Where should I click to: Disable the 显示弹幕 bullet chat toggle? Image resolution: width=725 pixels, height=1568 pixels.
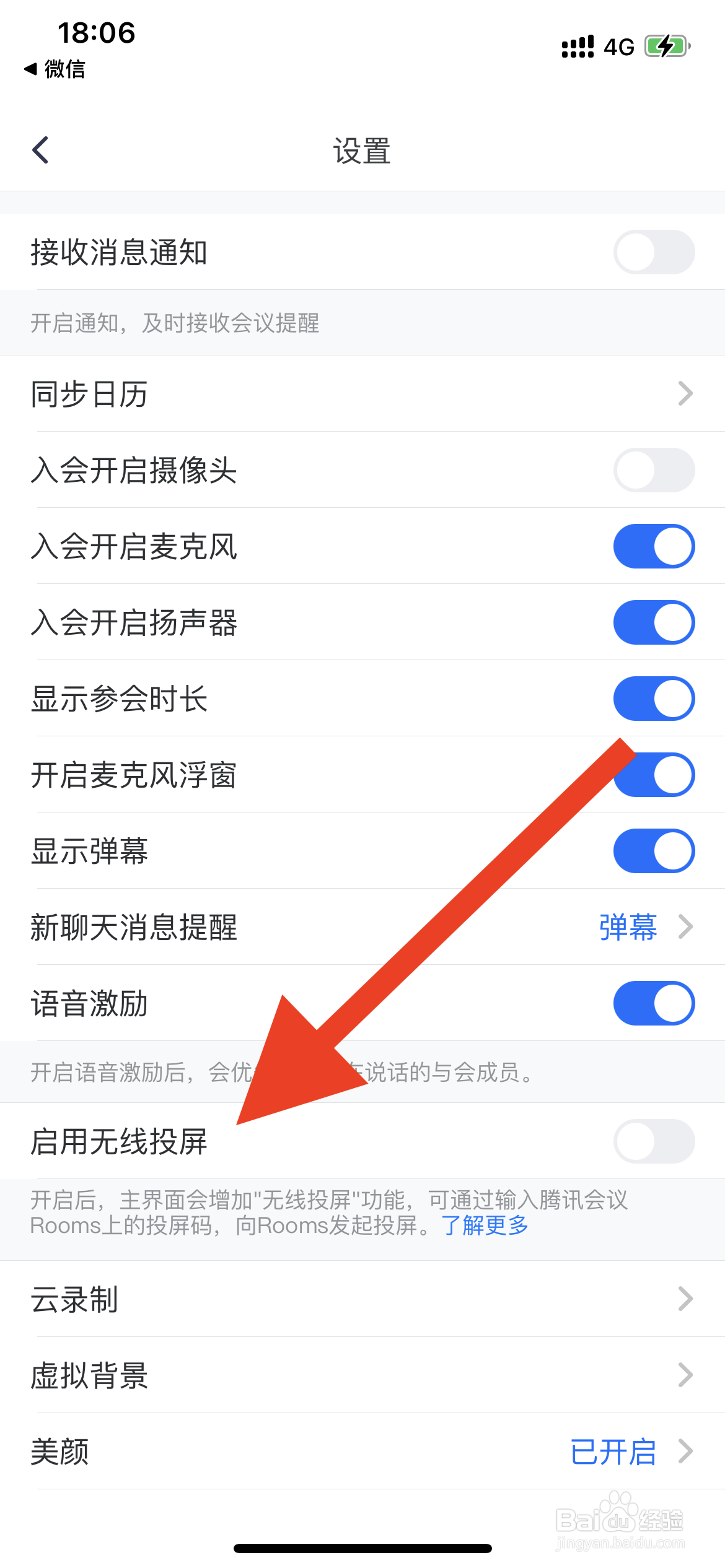click(654, 851)
